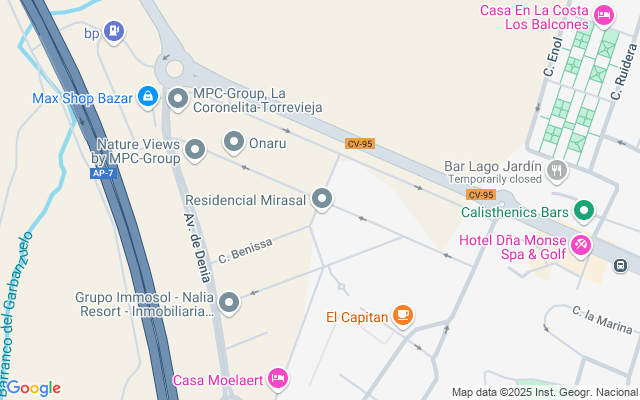The height and width of the screenshot is (400, 640).
Task: Tap the Residencial Mirasal marker
Action: (322, 200)
